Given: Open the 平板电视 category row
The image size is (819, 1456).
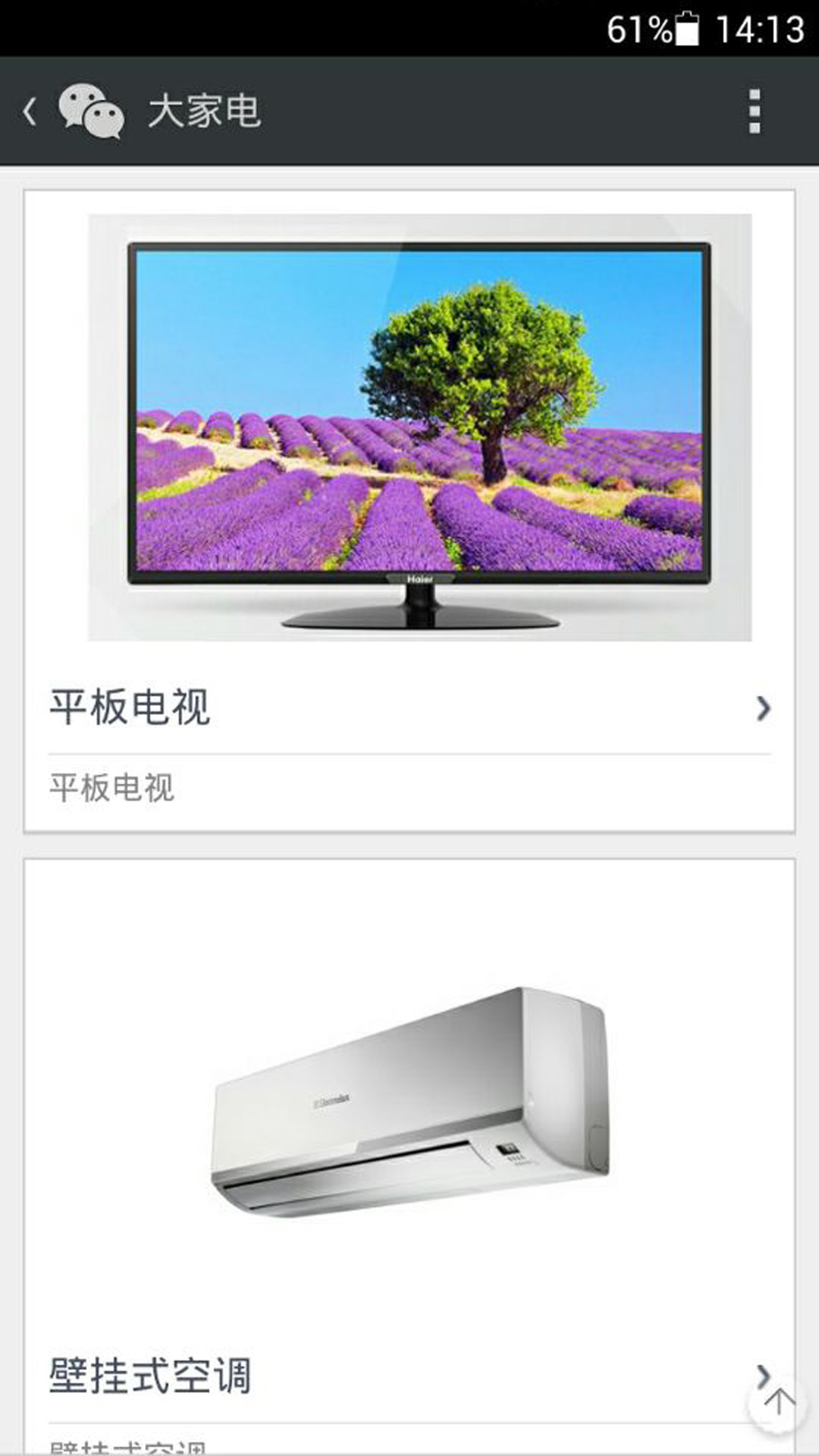Looking at the screenshot, I should 409,708.
